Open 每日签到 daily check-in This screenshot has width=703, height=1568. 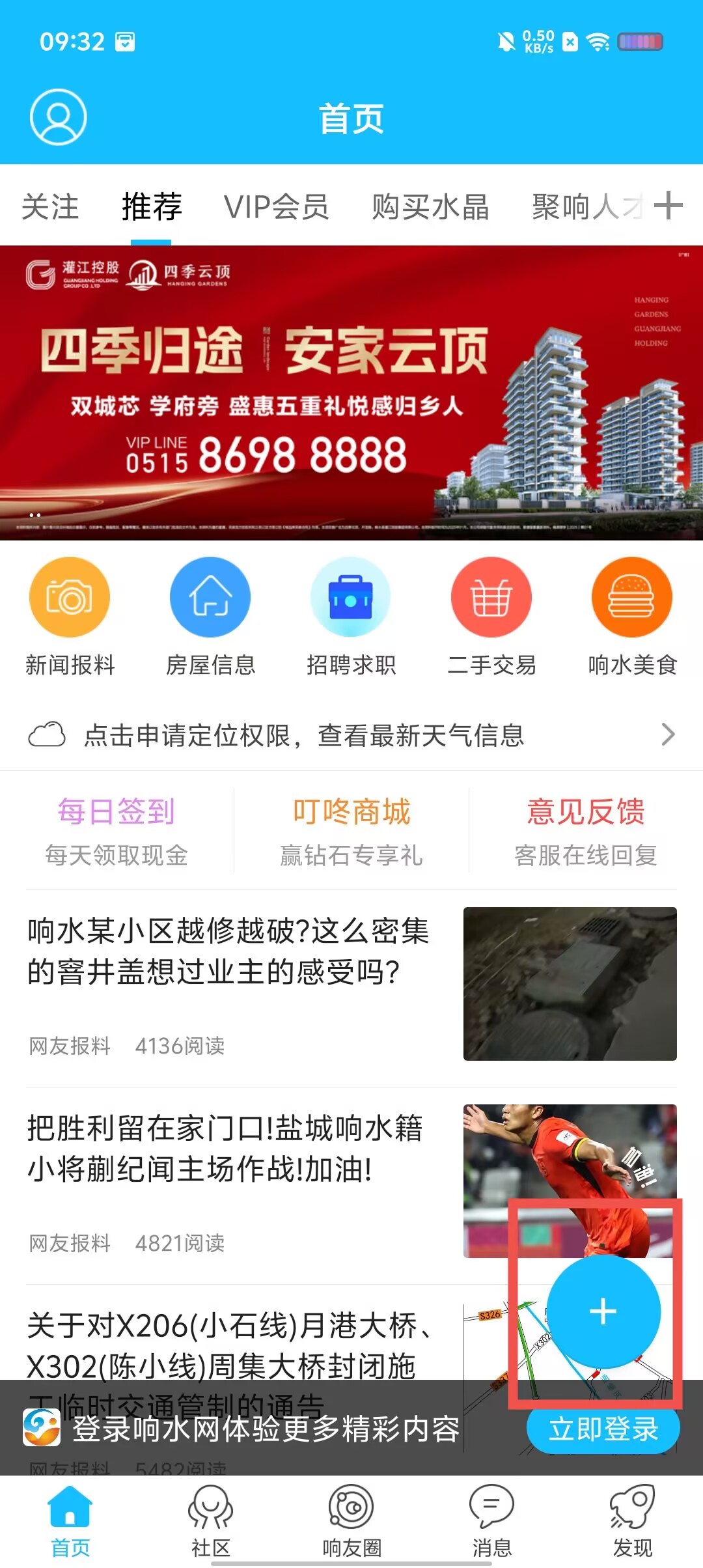117,831
